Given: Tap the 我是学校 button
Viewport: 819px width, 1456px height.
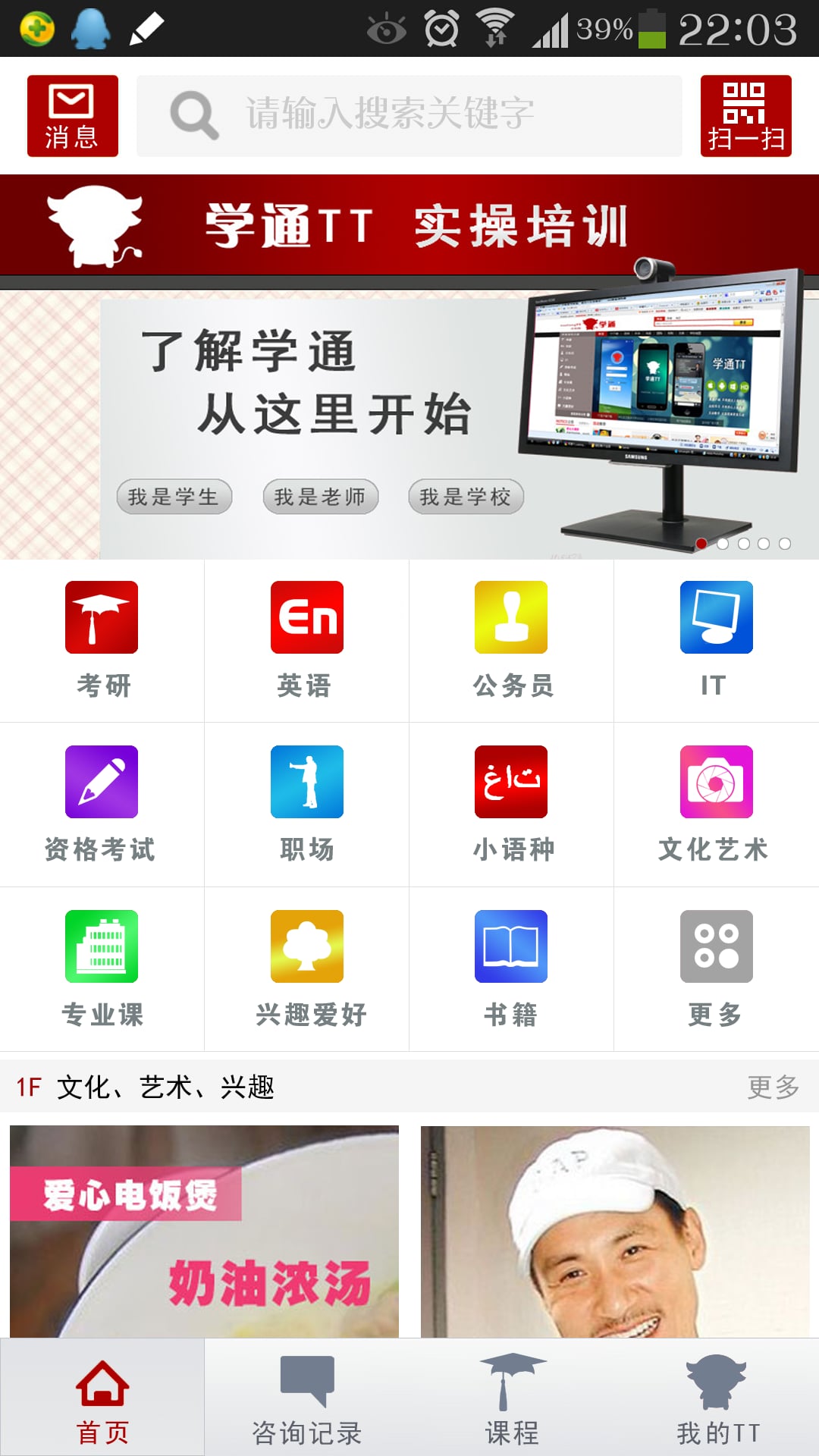Looking at the screenshot, I should coord(466,497).
